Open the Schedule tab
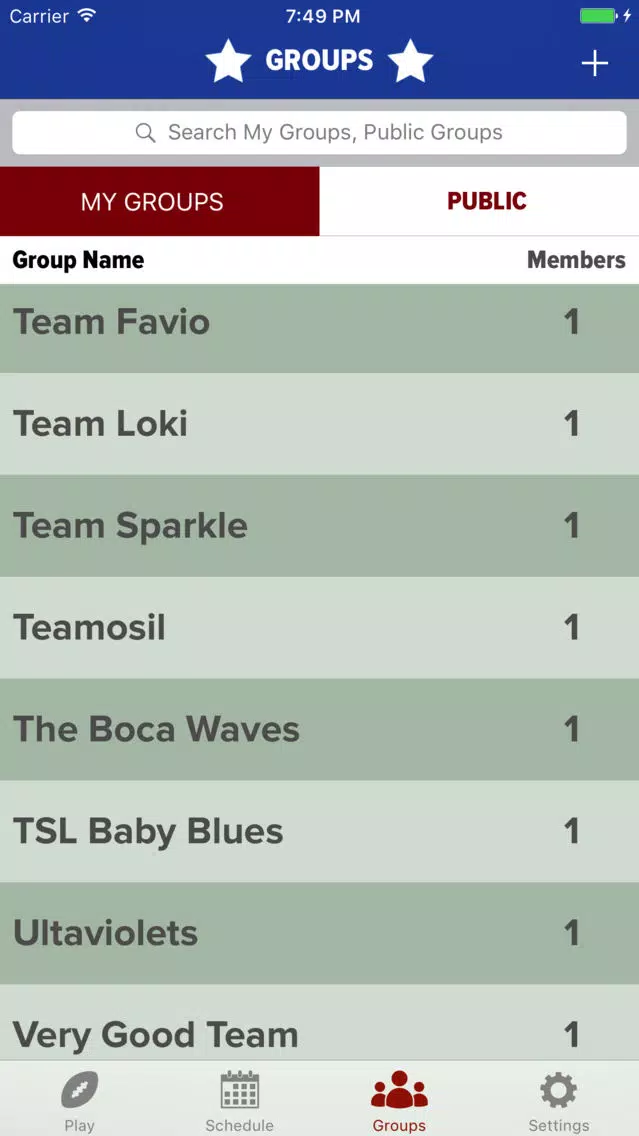639x1136 pixels. tap(239, 1100)
